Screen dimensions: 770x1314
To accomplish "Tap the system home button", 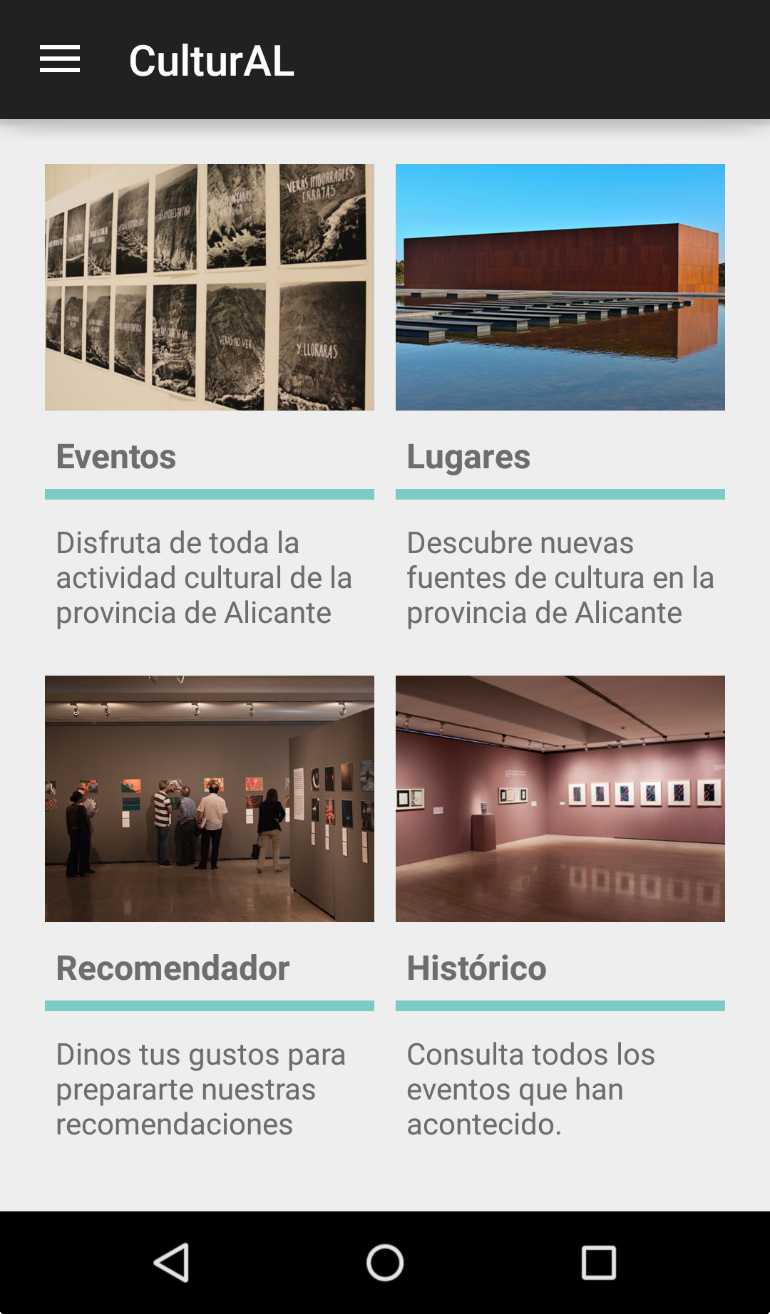I will [x=385, y=1262].
